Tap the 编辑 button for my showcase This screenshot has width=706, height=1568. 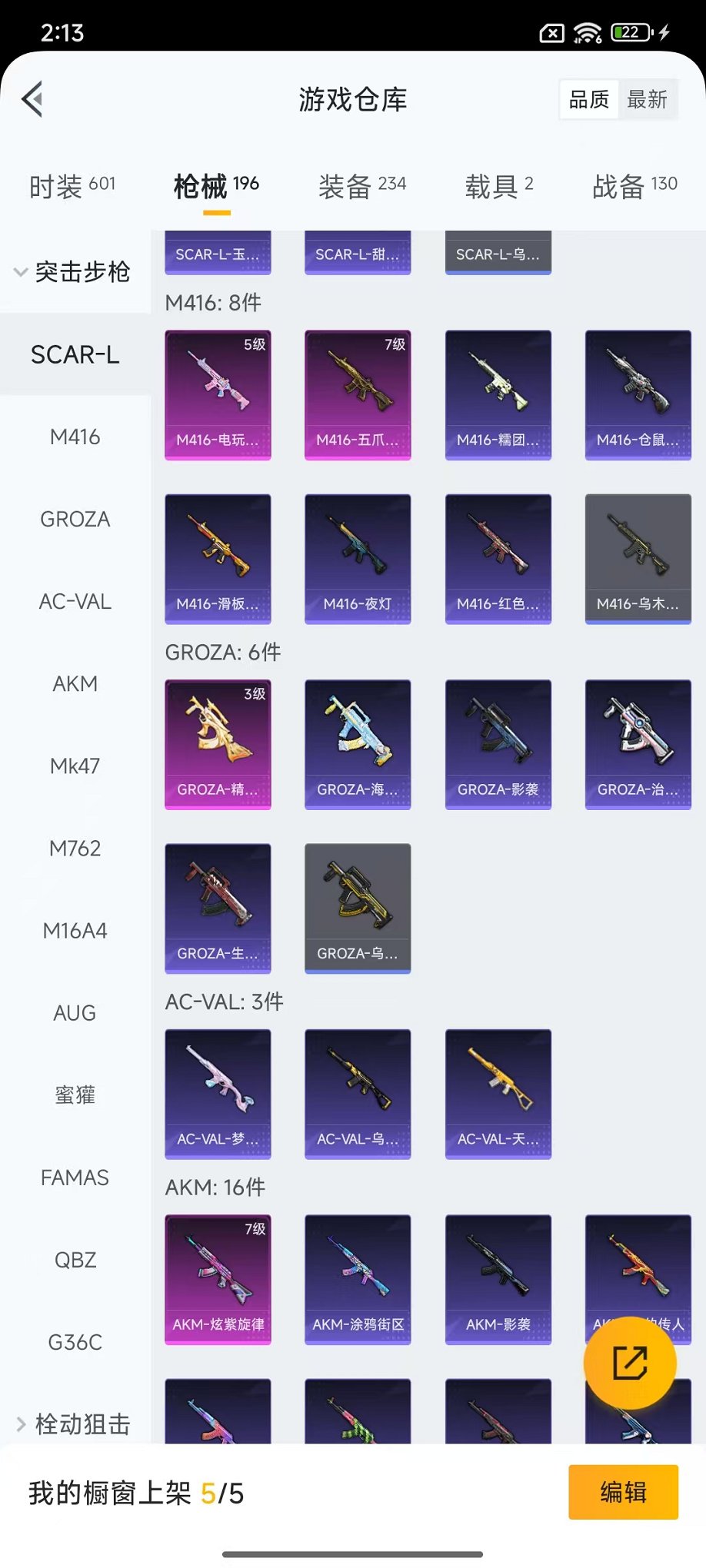pos(623,1492)
